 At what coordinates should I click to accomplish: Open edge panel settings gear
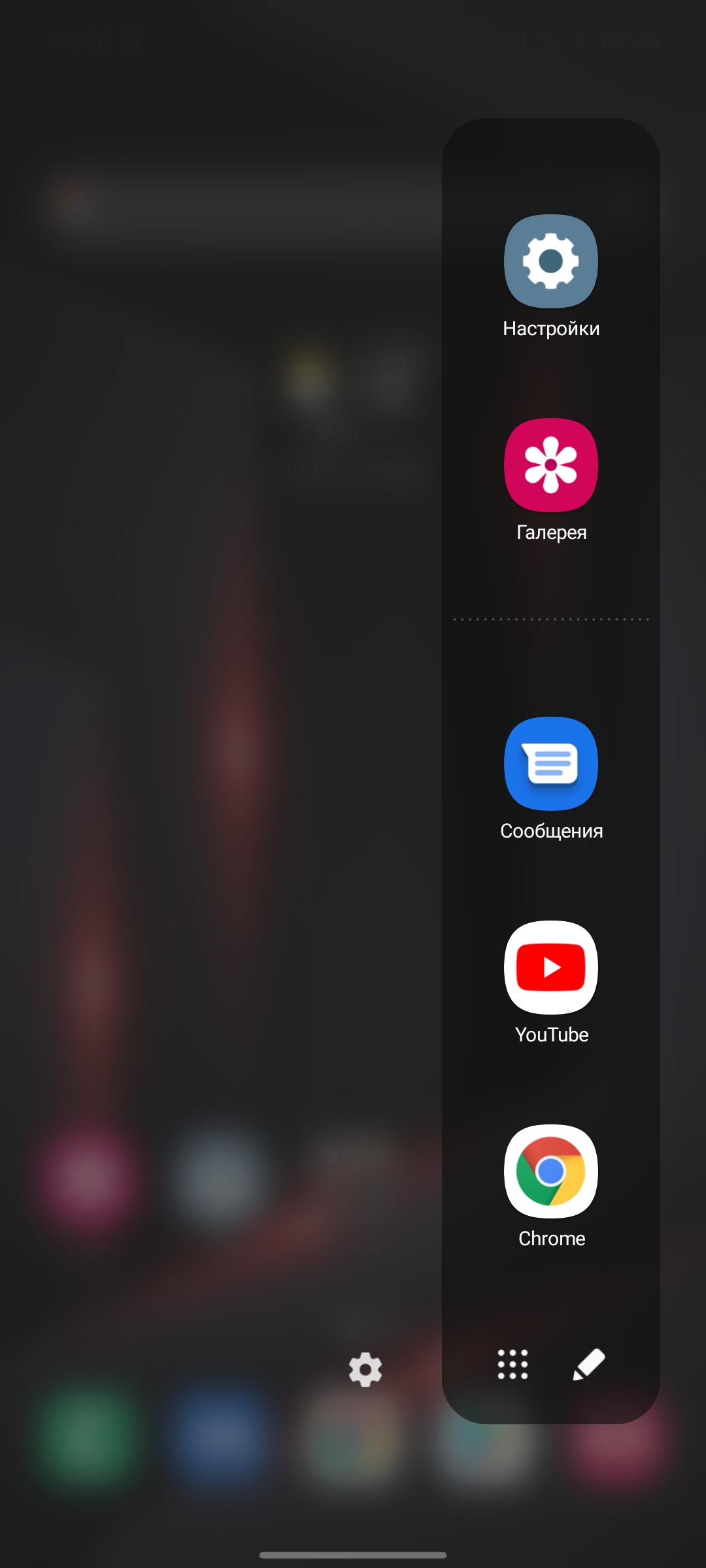pos(365,1369)
